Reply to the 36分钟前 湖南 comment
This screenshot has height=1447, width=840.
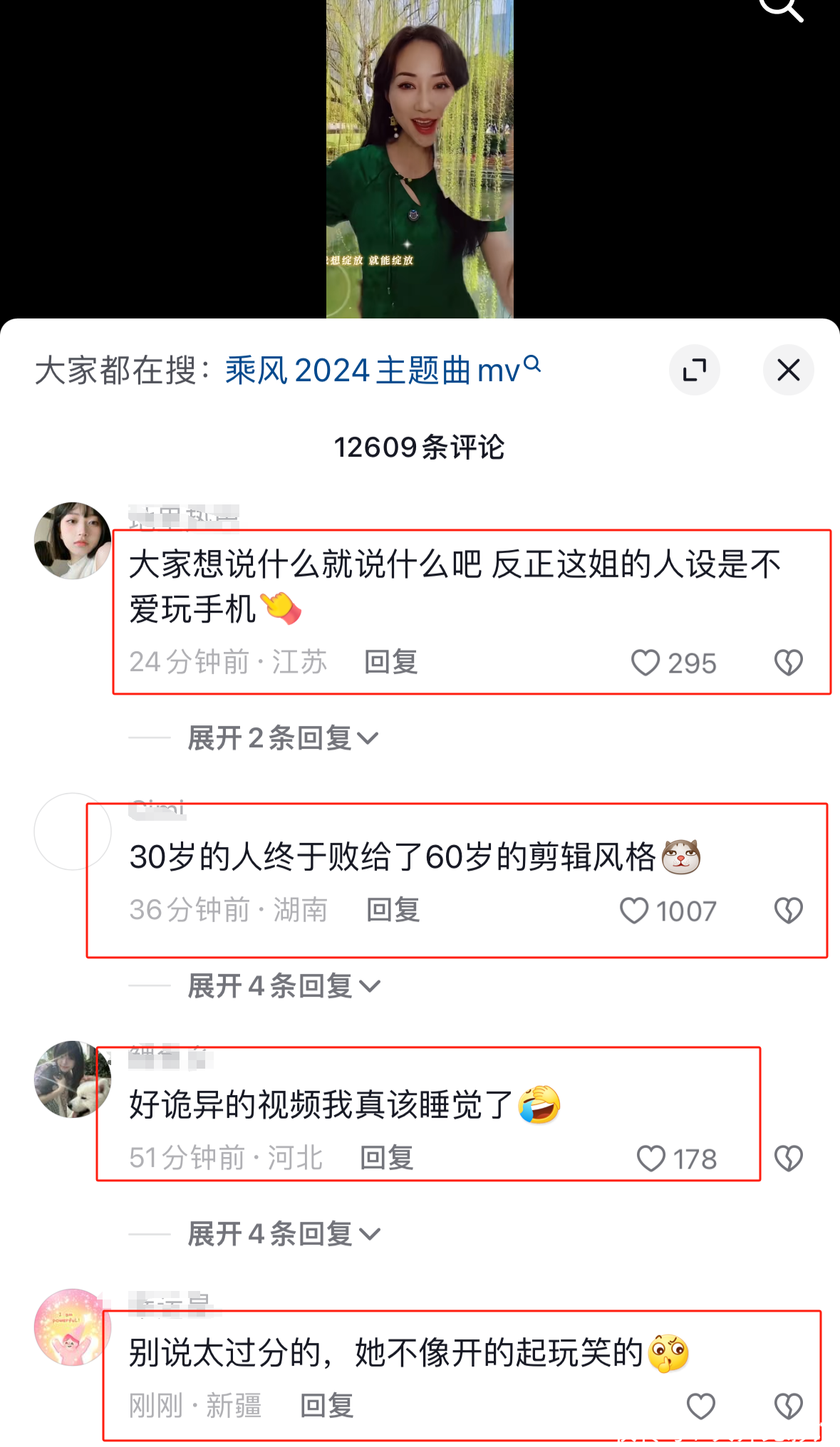click(x=393, y=910)
